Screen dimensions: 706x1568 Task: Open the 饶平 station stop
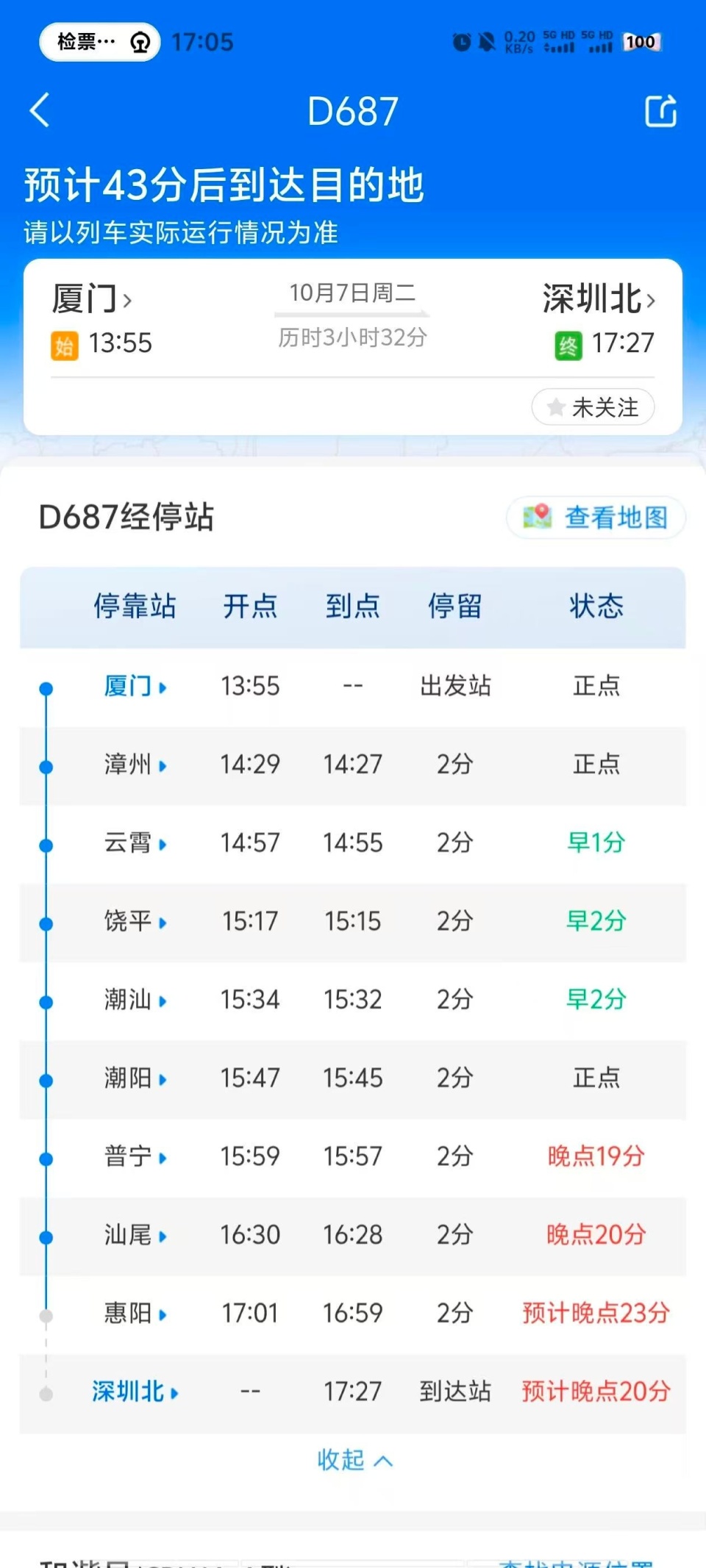135,921
